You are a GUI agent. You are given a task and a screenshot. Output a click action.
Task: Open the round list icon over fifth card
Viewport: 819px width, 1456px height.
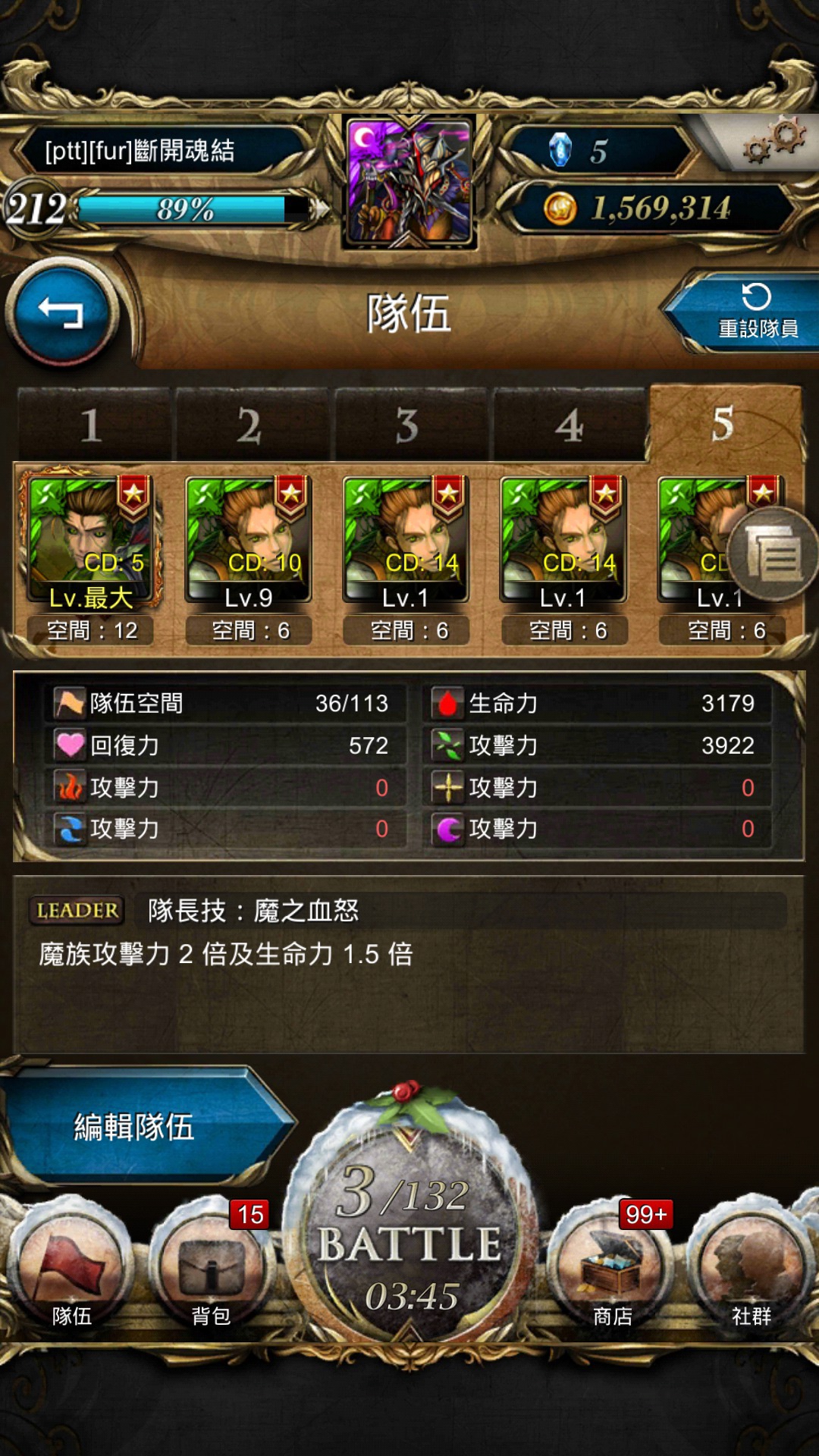tap(772, 554)
